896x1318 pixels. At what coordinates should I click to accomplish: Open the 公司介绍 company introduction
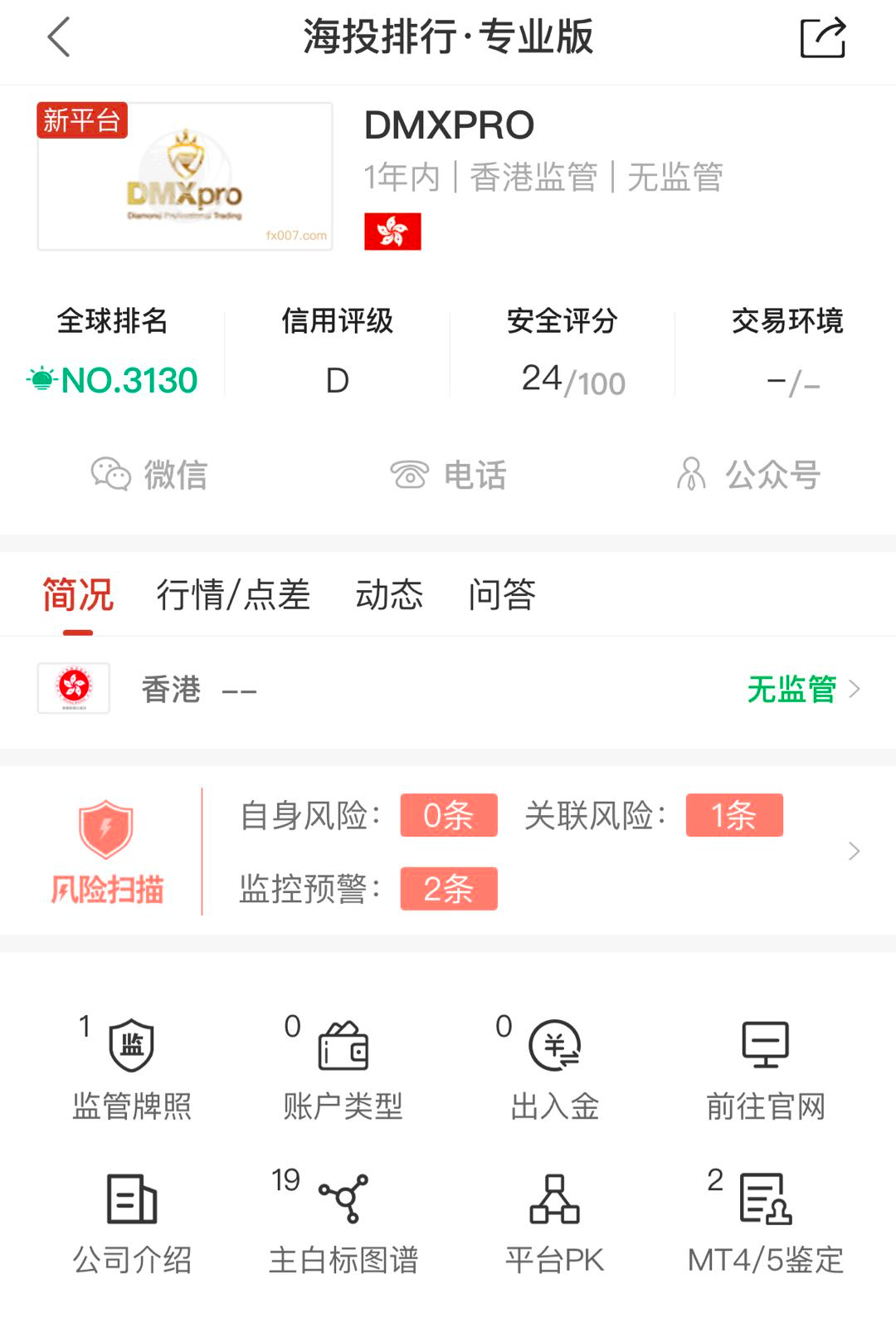coord(130,1220)
